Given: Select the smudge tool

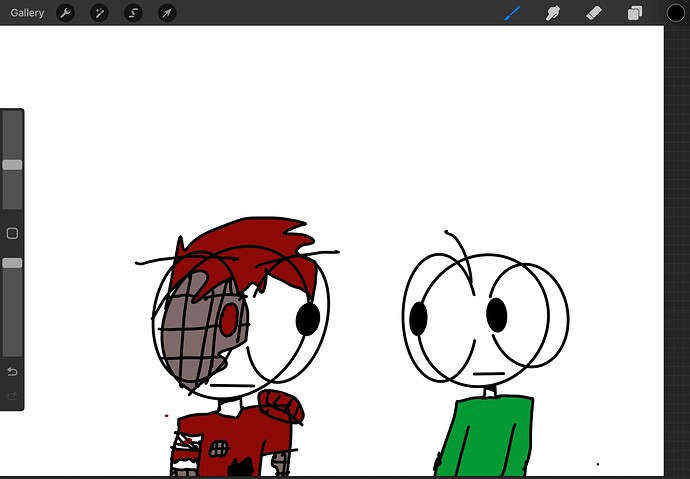Looking at the screenshot, I should tap(552, 13).
